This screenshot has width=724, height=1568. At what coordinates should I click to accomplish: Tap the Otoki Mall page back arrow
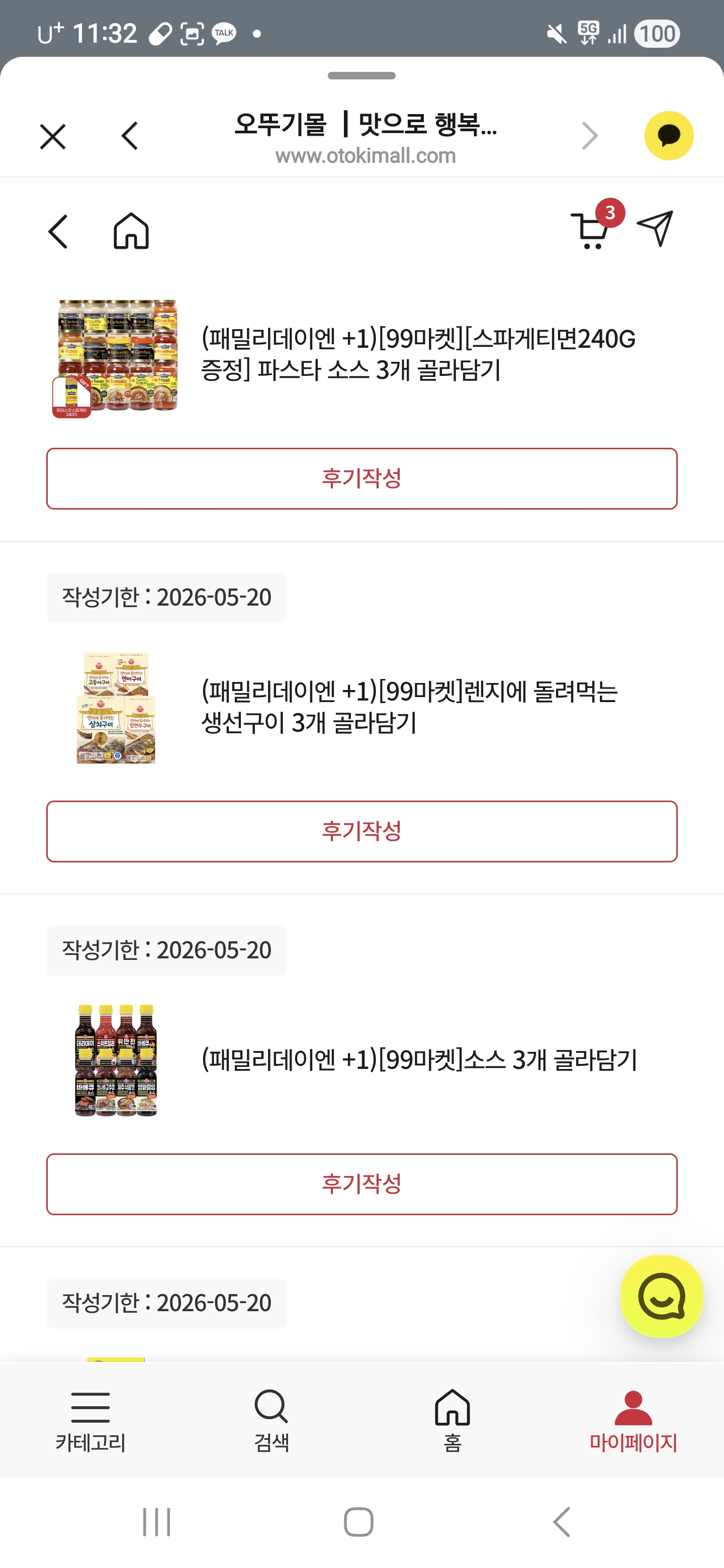click(58, 232)
